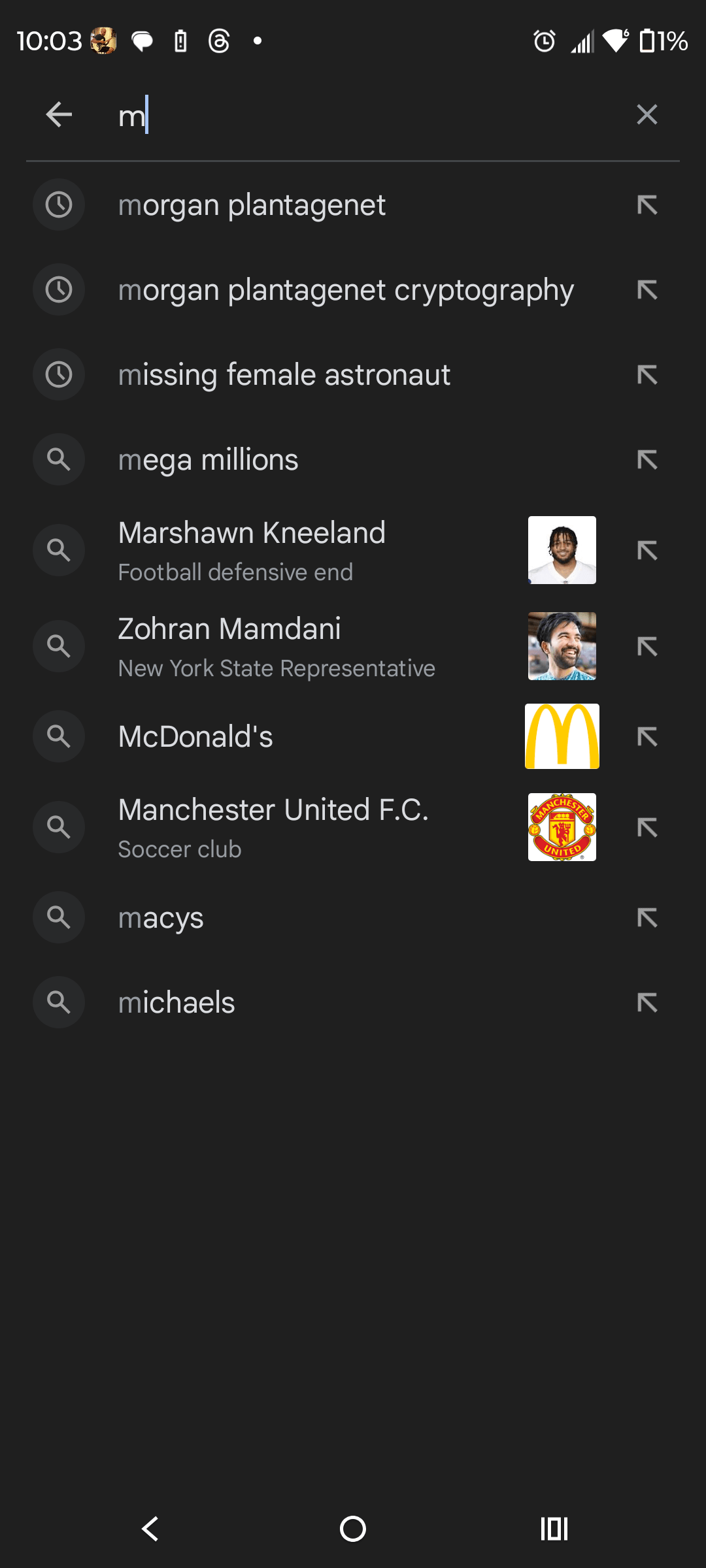The width and height of the screenshot is (706, 1568).
Task: Click the magnifier icon beside mega millions
Action: pos(59,459)
